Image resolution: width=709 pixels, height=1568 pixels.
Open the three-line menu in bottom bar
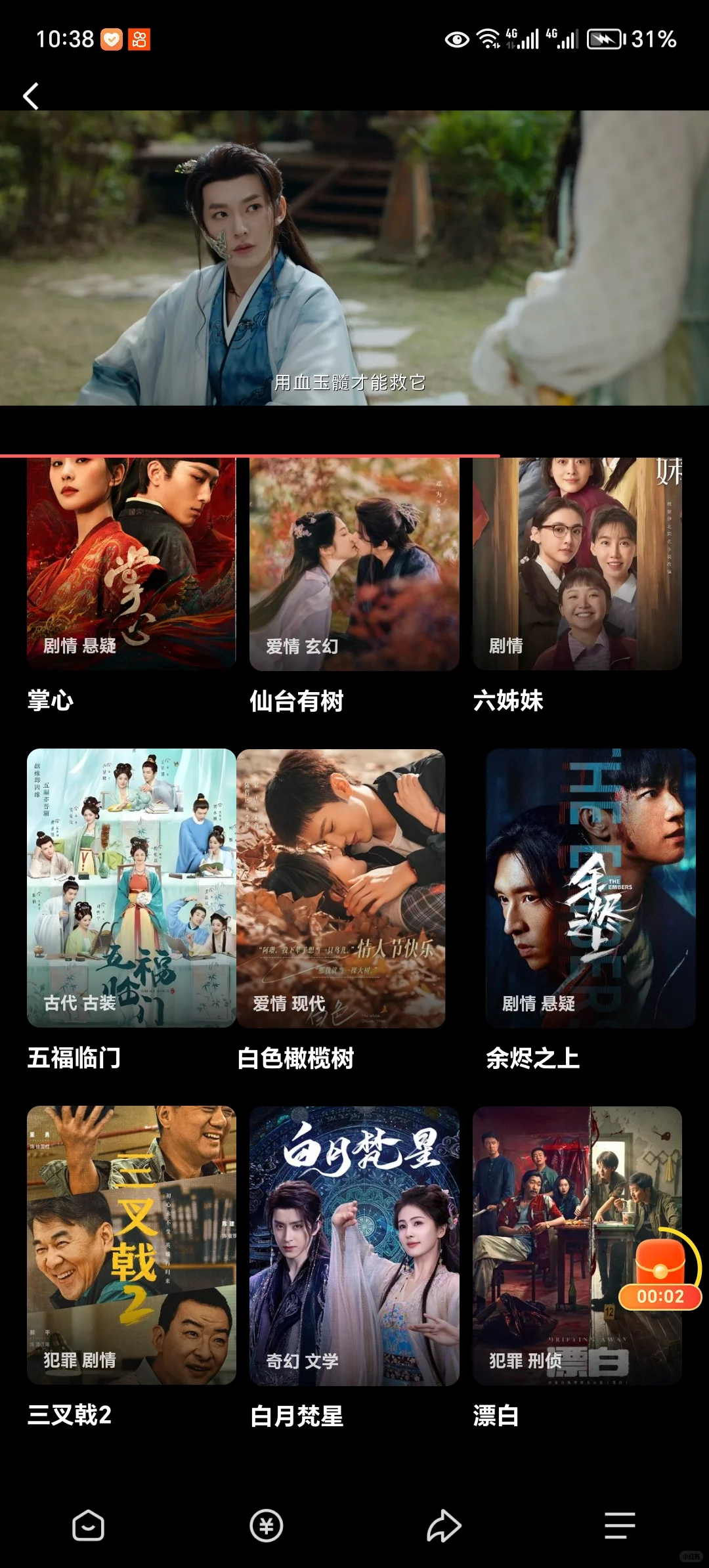620,1525
